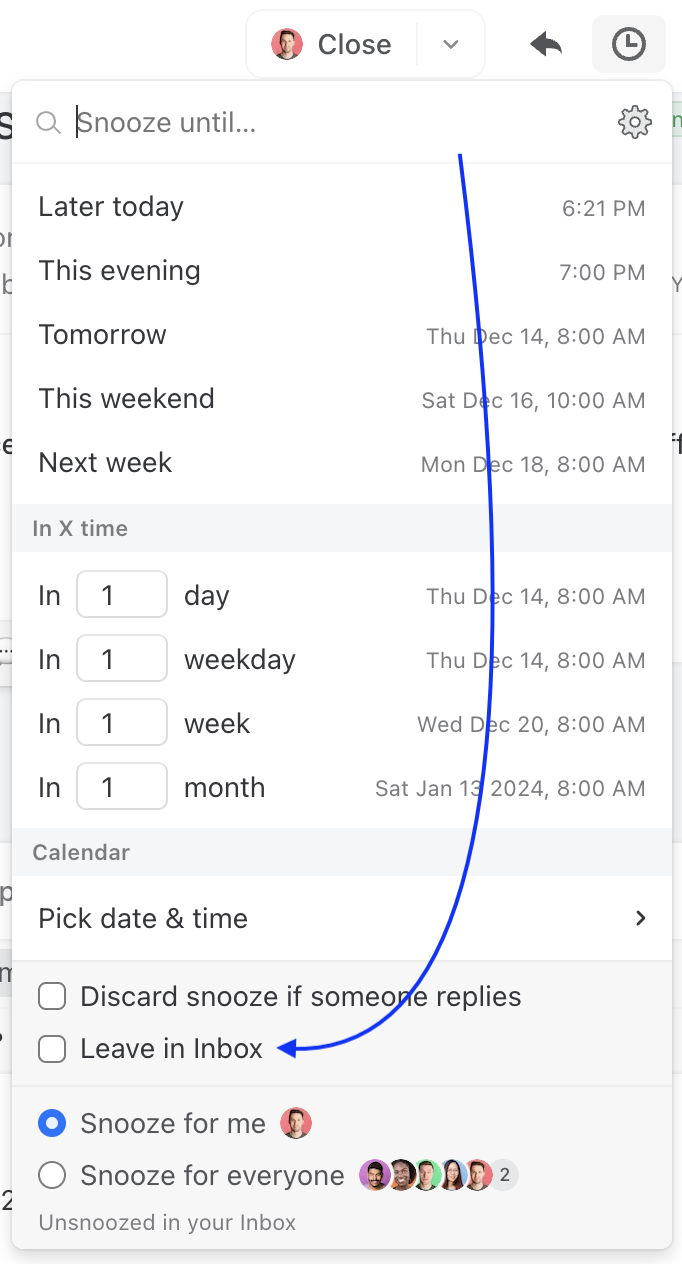
Task: Edit the number field for weekday
Action: coord(122,659)
